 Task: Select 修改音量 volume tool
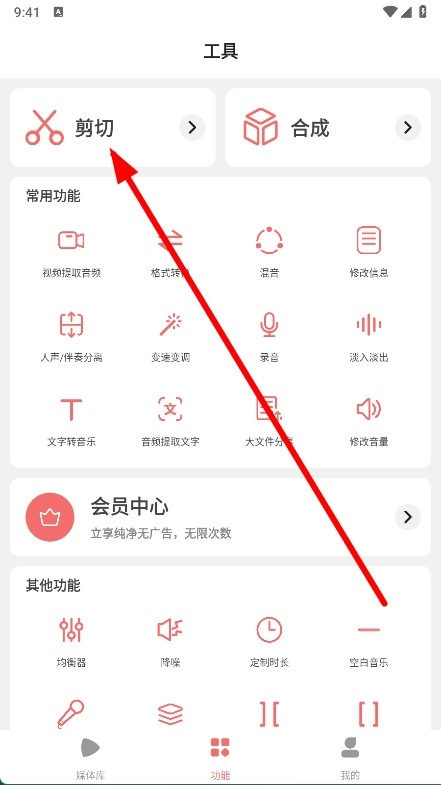click(x=369, y=421)
